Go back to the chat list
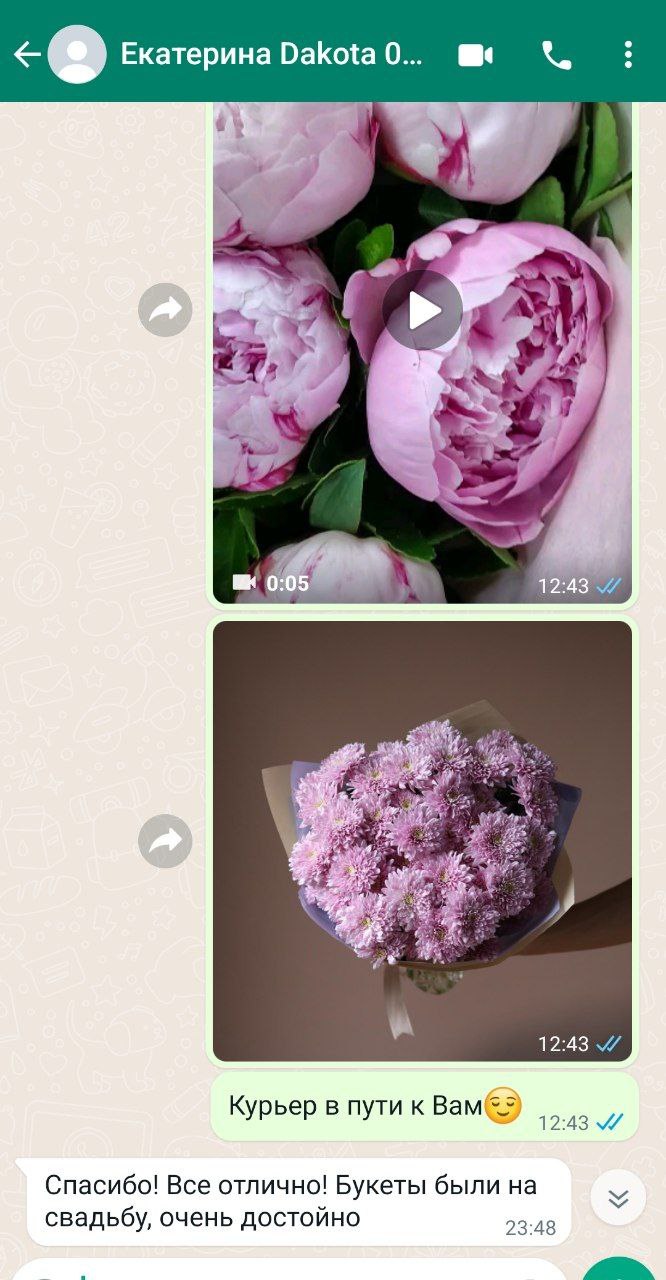 (x=27, y=54)
